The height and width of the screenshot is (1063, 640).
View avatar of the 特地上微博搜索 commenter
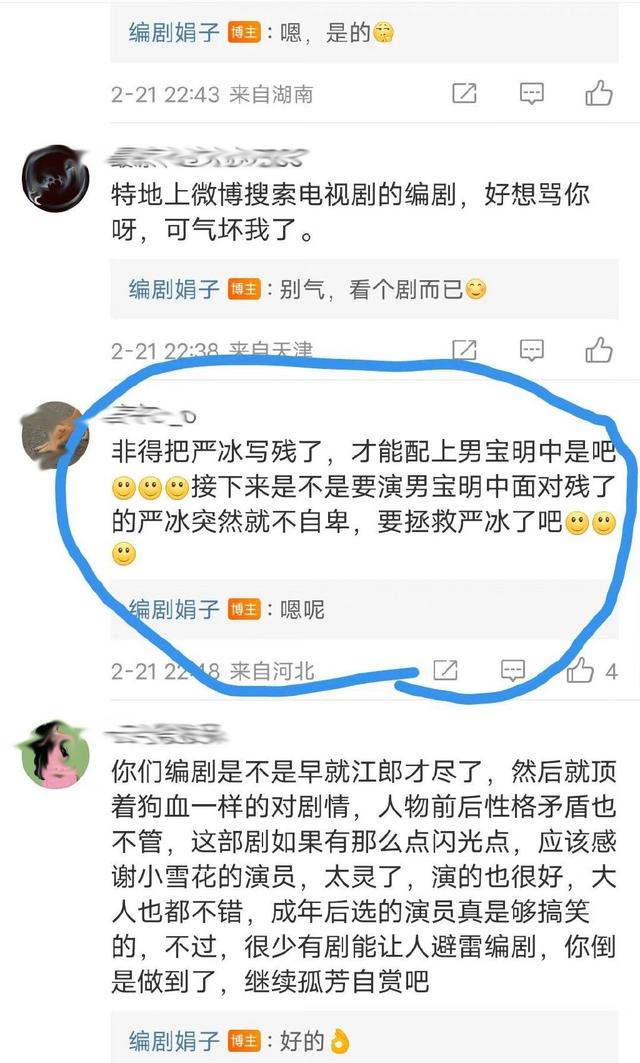[x=55, y=175]
